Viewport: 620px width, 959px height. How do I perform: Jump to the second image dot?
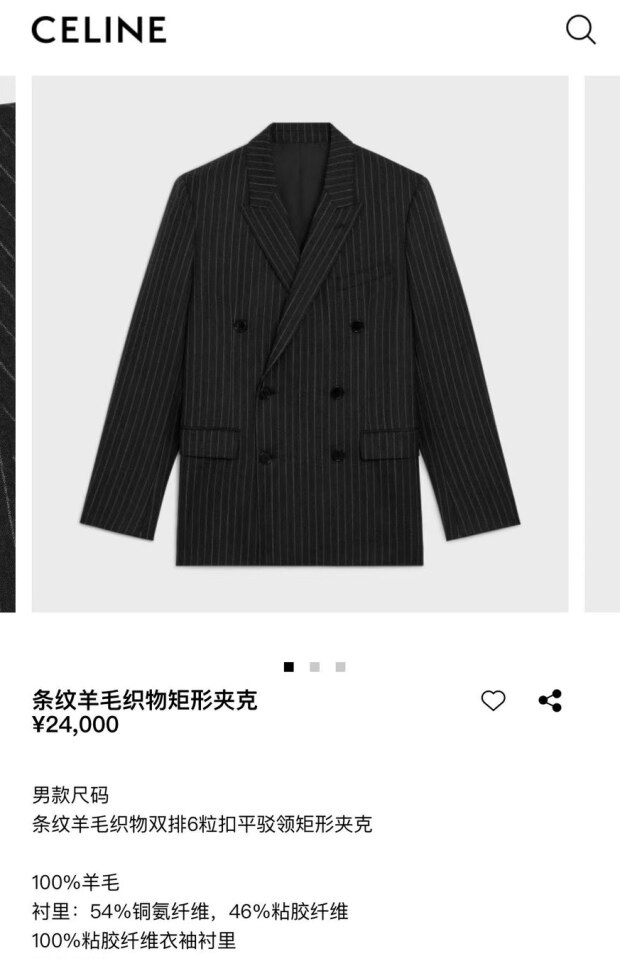point(314,667)
